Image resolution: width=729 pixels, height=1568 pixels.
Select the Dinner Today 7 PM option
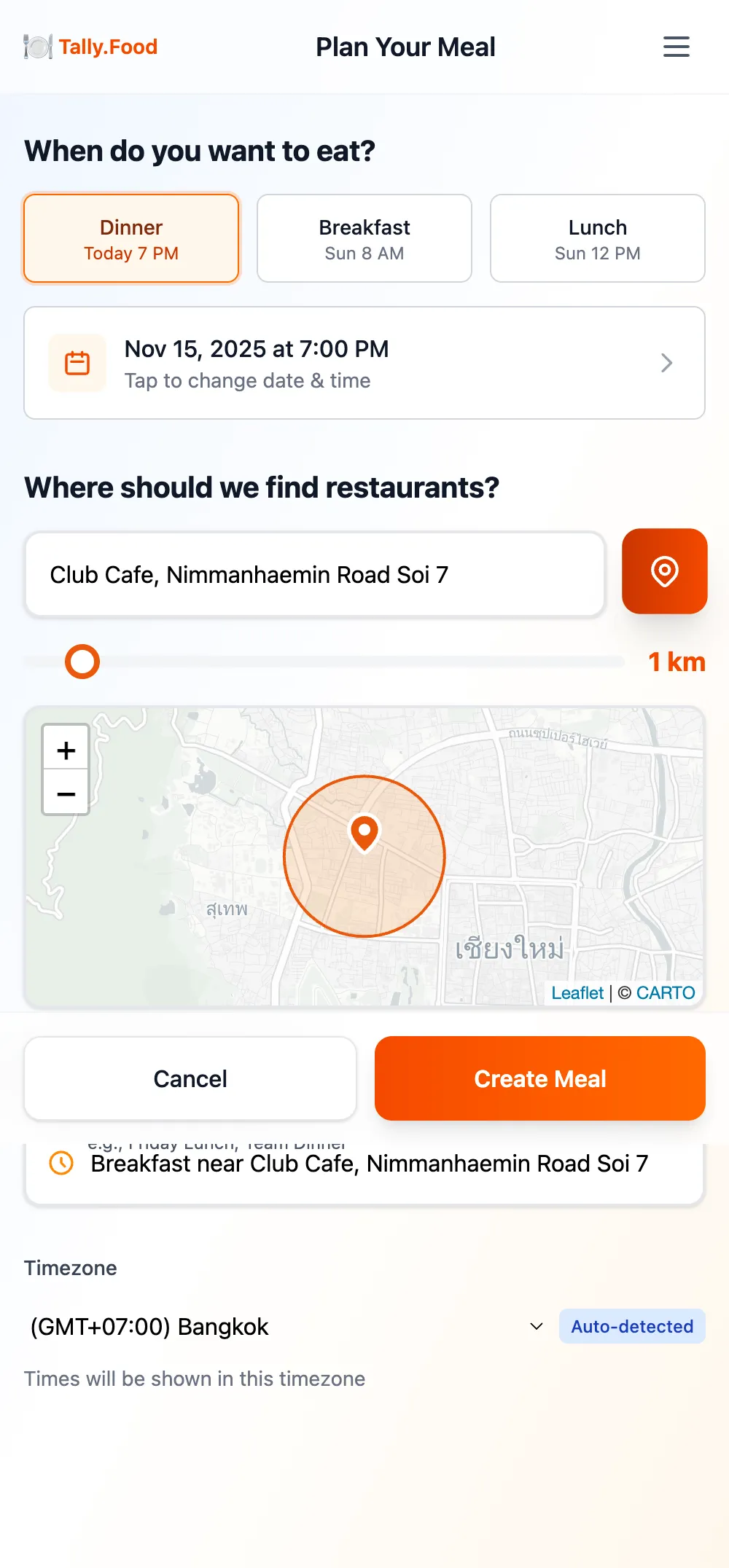131,238
